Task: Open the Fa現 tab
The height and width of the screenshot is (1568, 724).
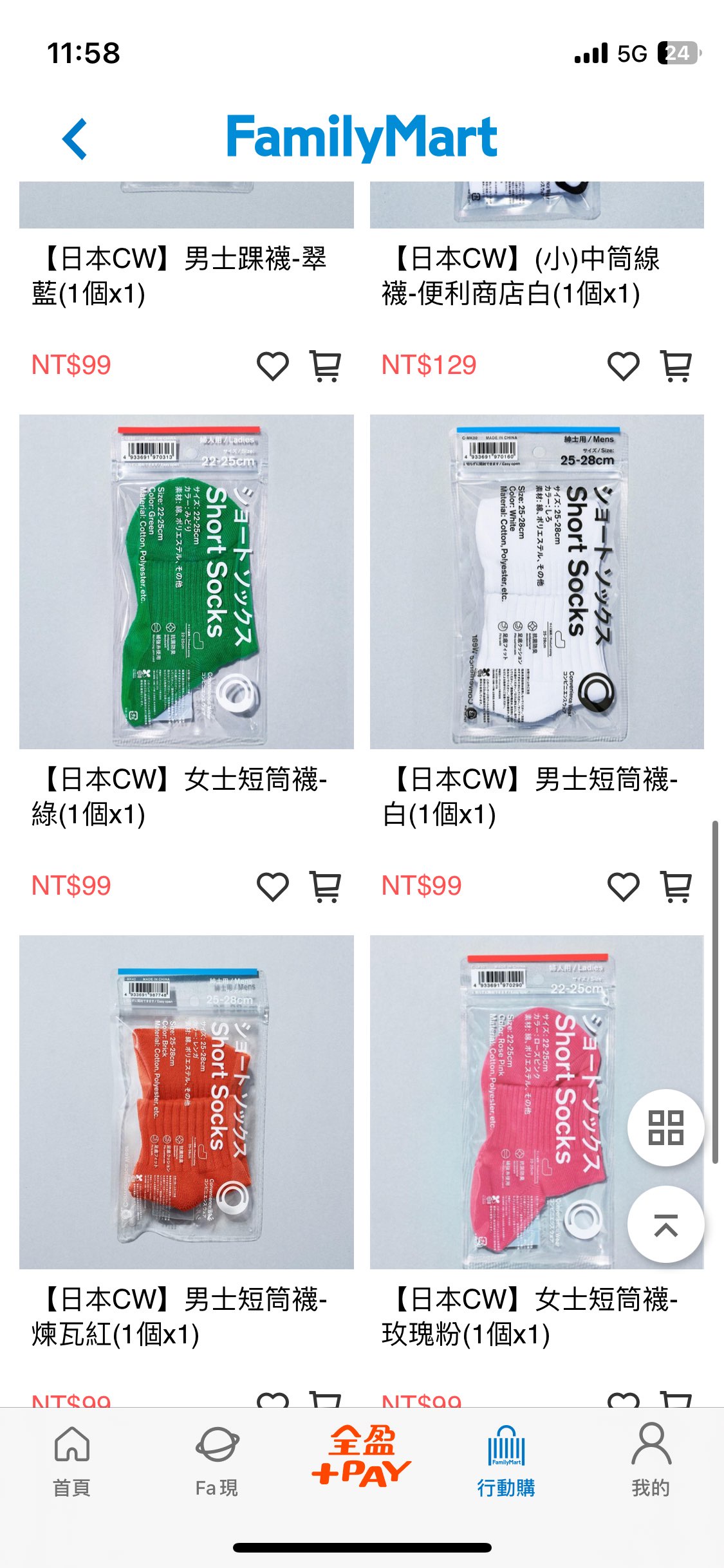Action: point(217,1461)
